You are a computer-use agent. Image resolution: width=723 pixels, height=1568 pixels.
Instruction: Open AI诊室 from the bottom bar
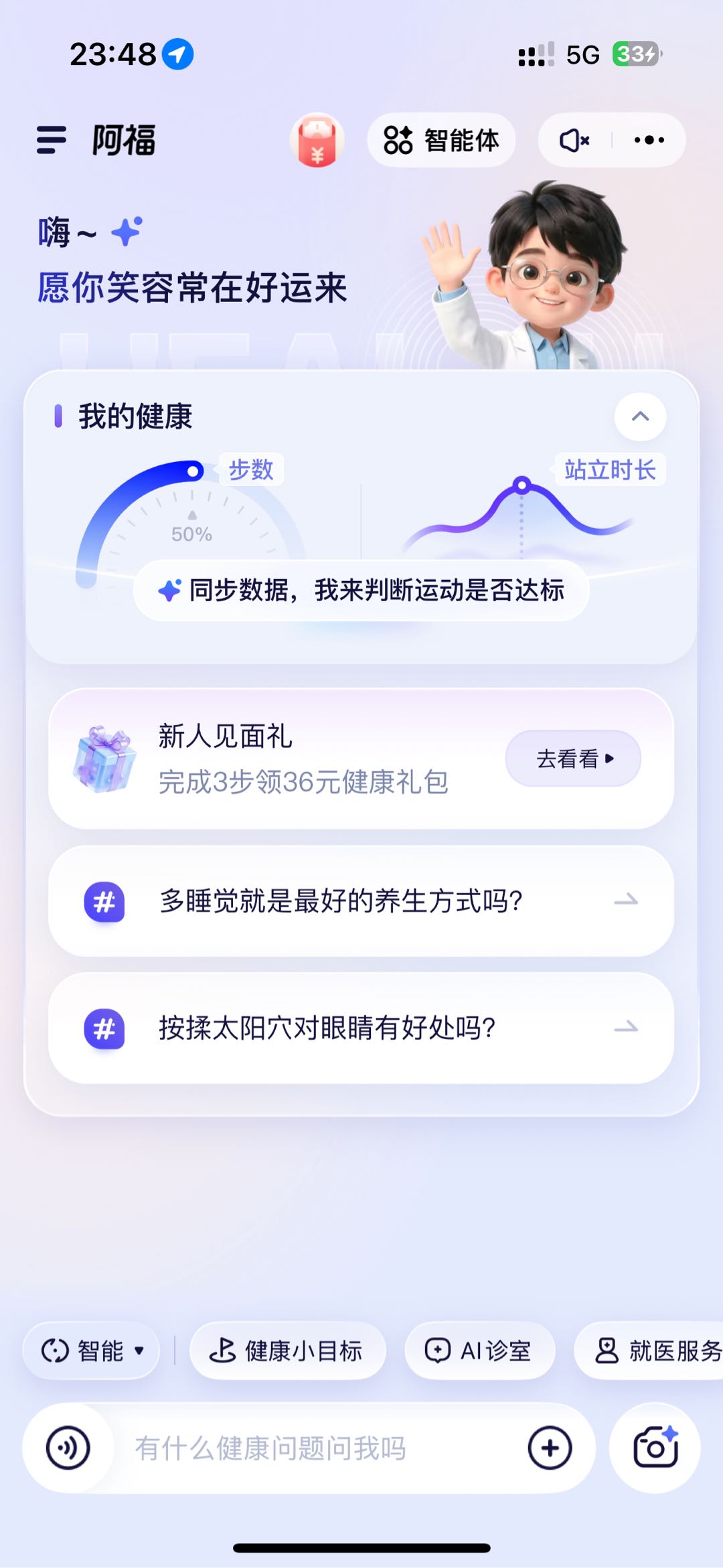point(478,1351)
